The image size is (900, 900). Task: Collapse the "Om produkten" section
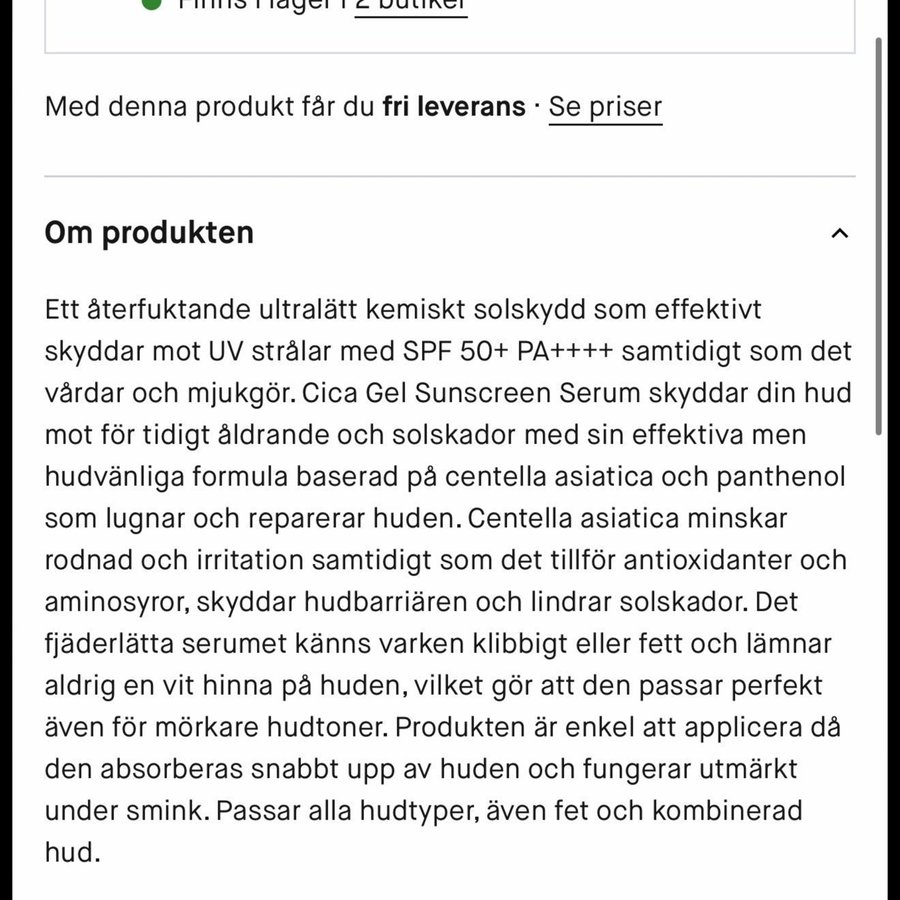pos(839,234)
